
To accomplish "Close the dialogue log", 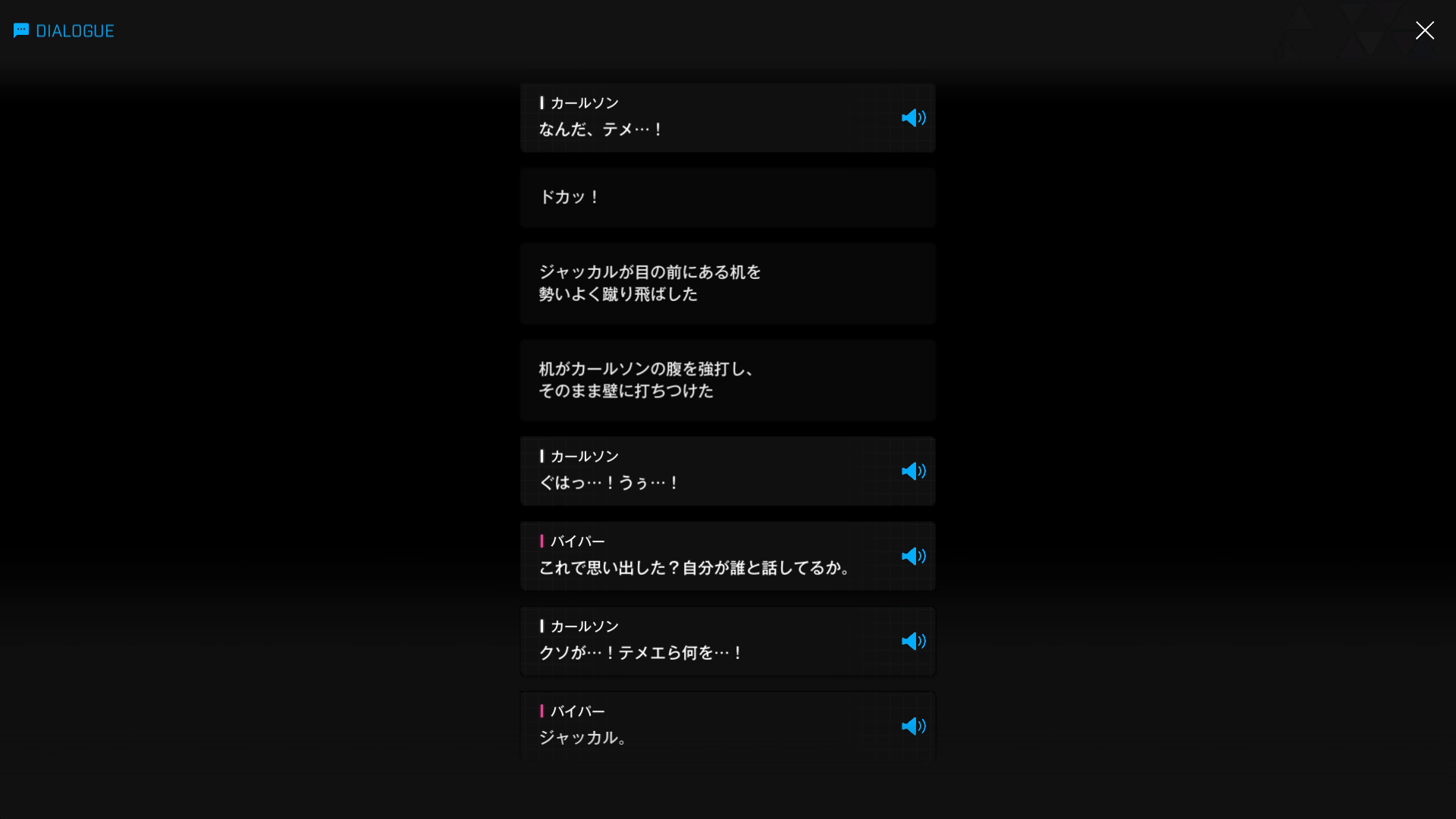I will (x=1424, y=30).
